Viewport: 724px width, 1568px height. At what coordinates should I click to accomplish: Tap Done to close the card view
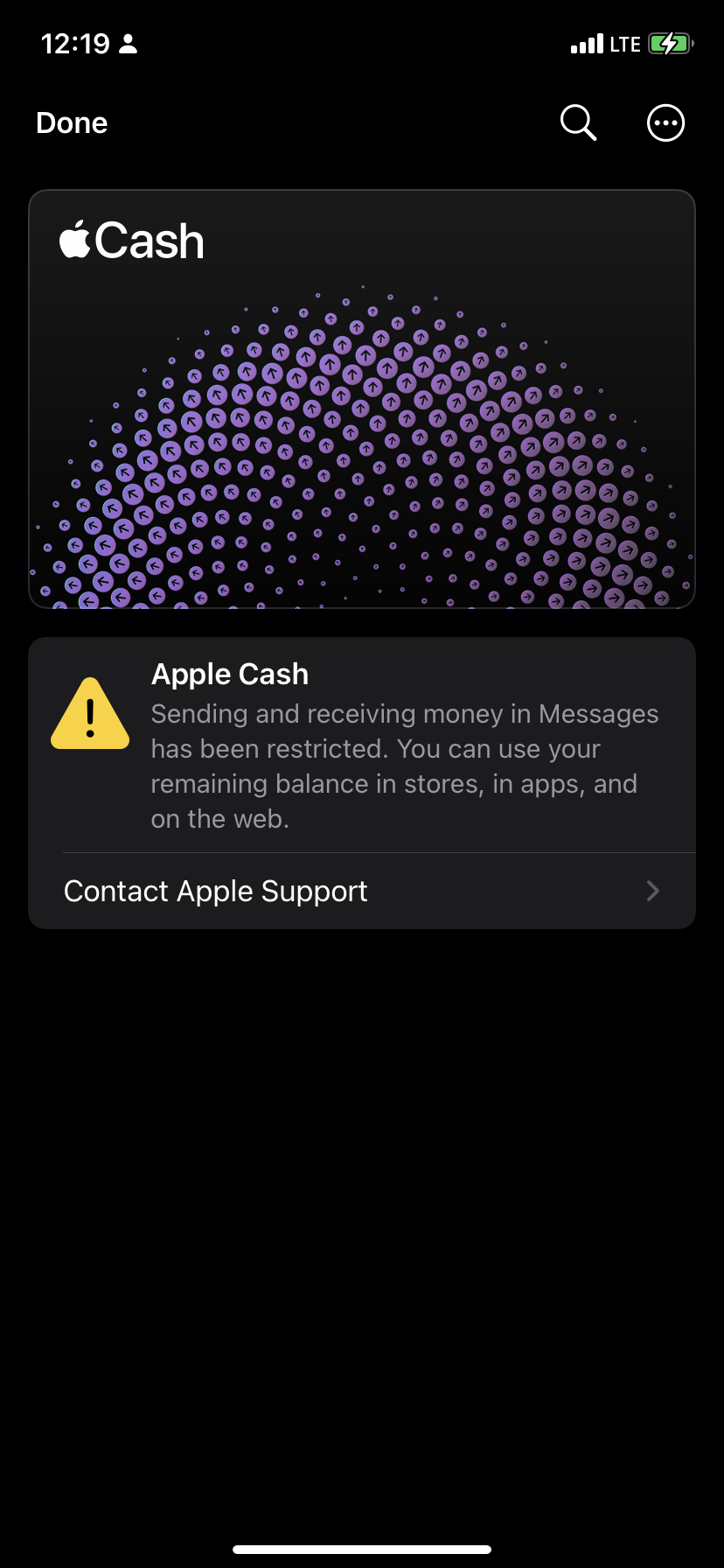click(72, 123)
